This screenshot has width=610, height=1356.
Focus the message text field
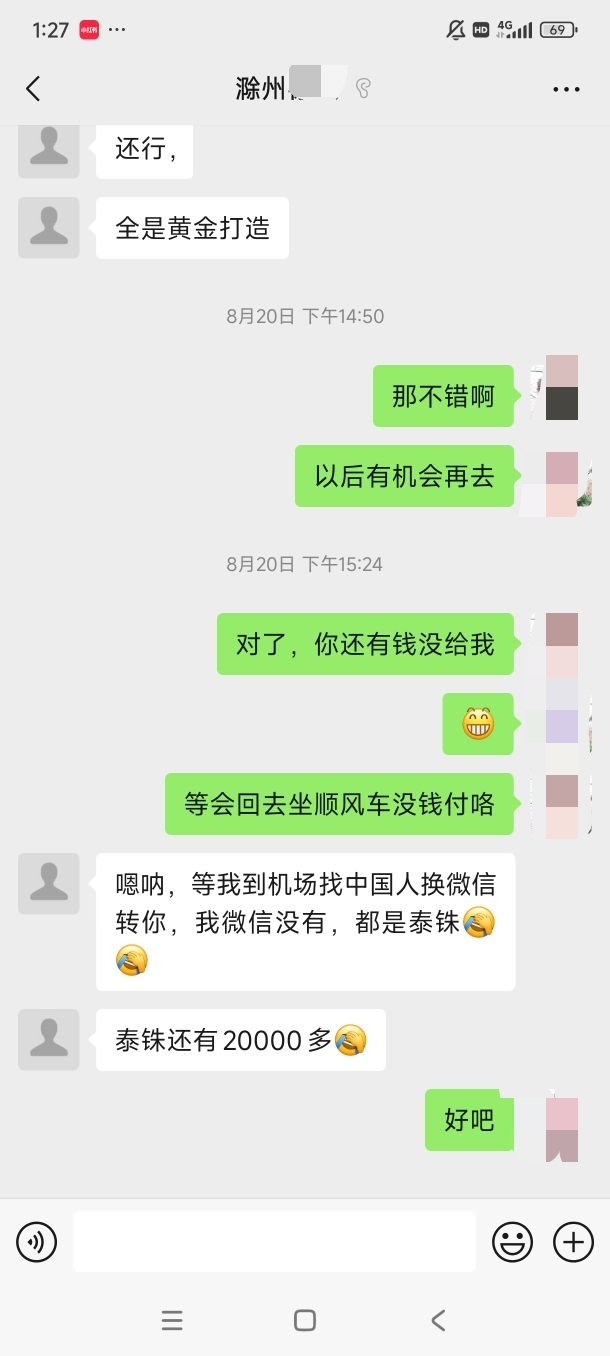tap(274, 1242)
